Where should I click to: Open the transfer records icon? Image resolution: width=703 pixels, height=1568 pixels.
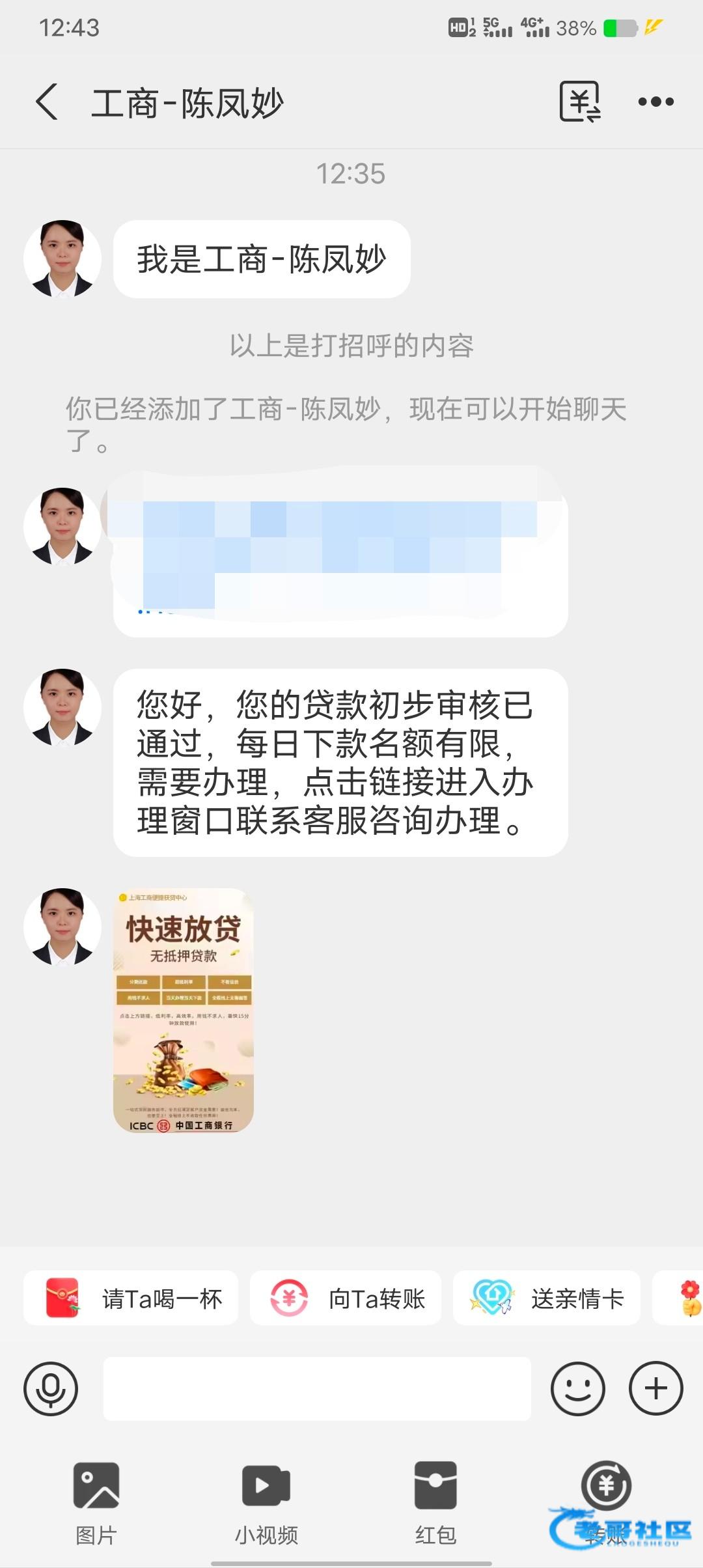point(579,102)
